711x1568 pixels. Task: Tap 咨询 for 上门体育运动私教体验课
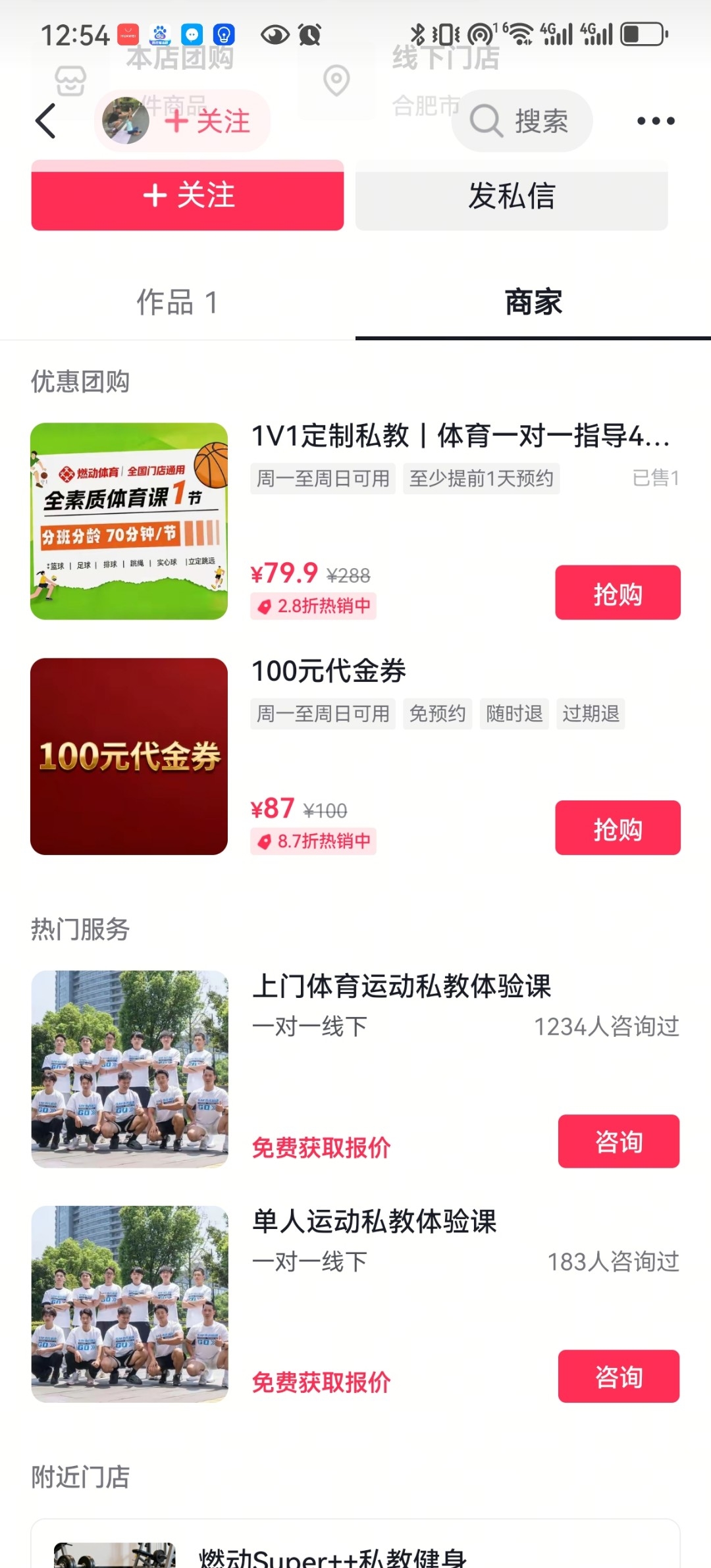pos(619,1141)
